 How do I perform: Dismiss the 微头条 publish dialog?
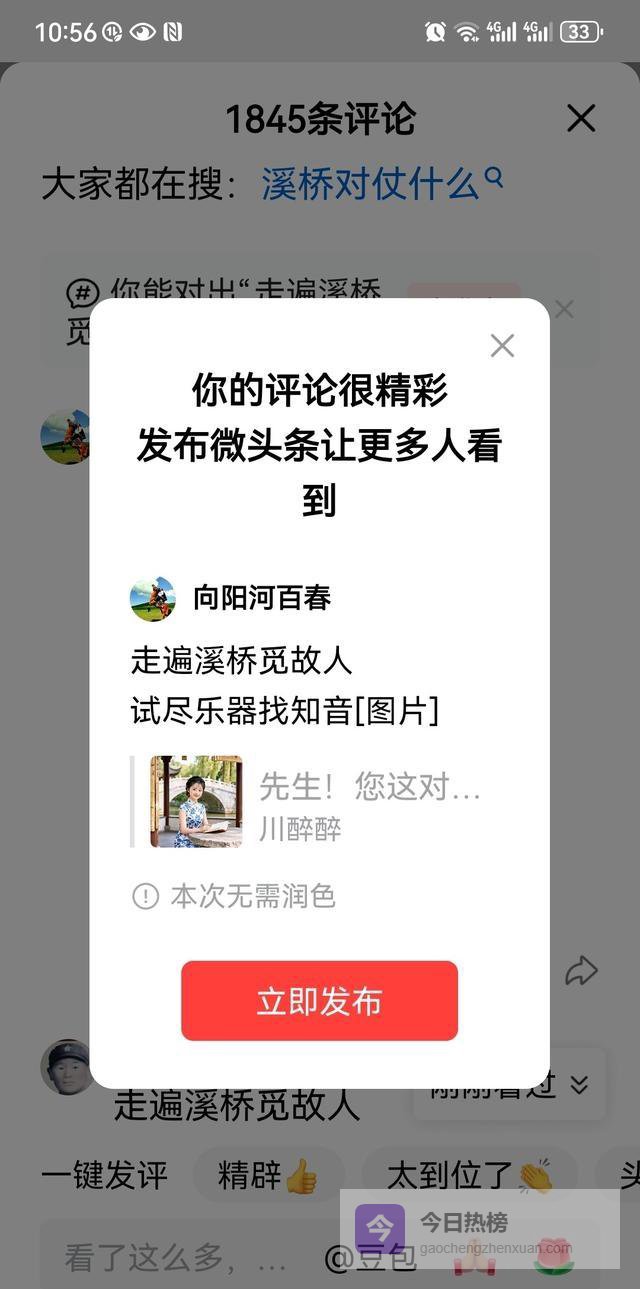(502, 346)
